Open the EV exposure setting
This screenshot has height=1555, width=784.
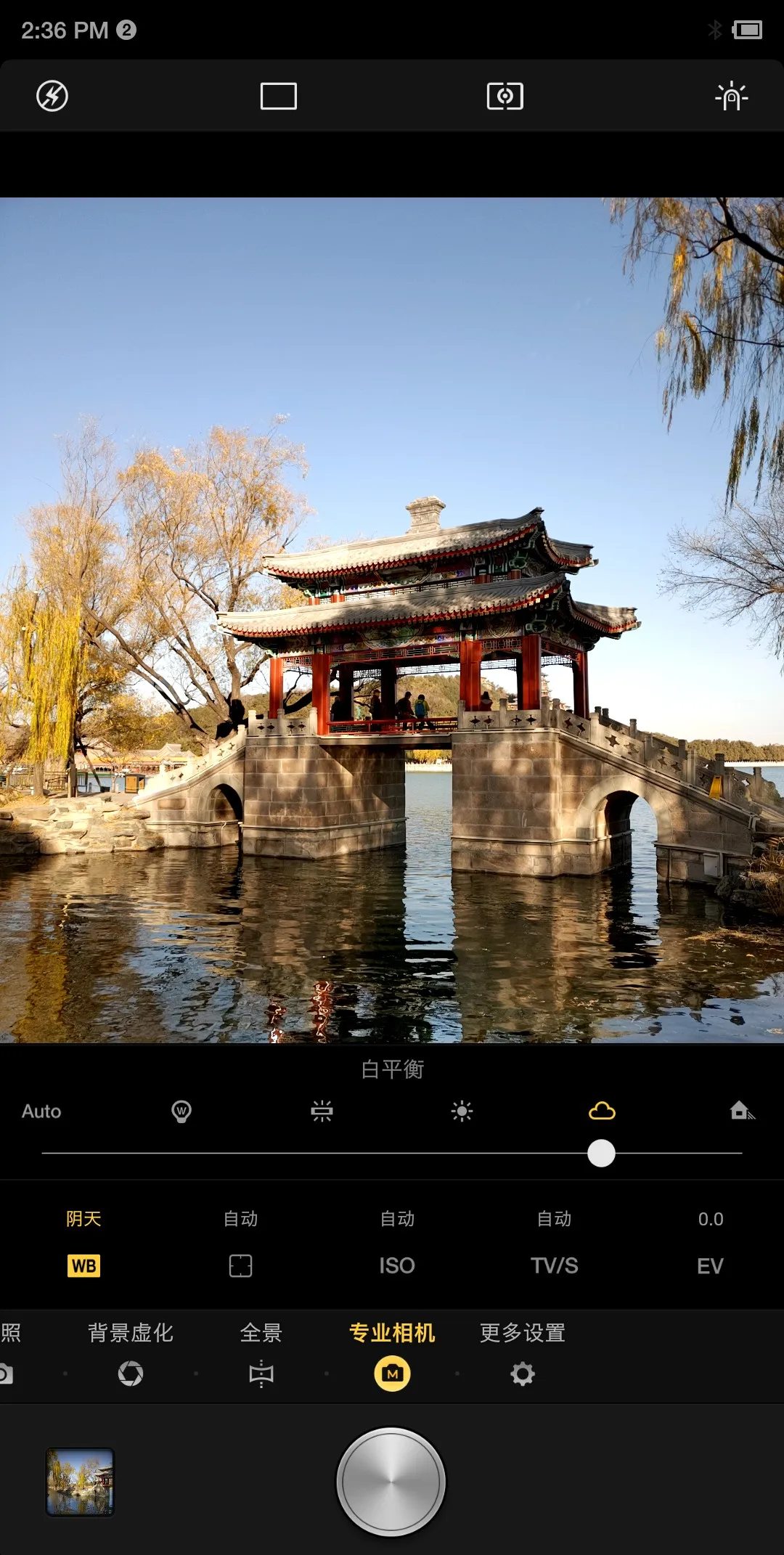pyautogui.click(x=710, y=1265)
